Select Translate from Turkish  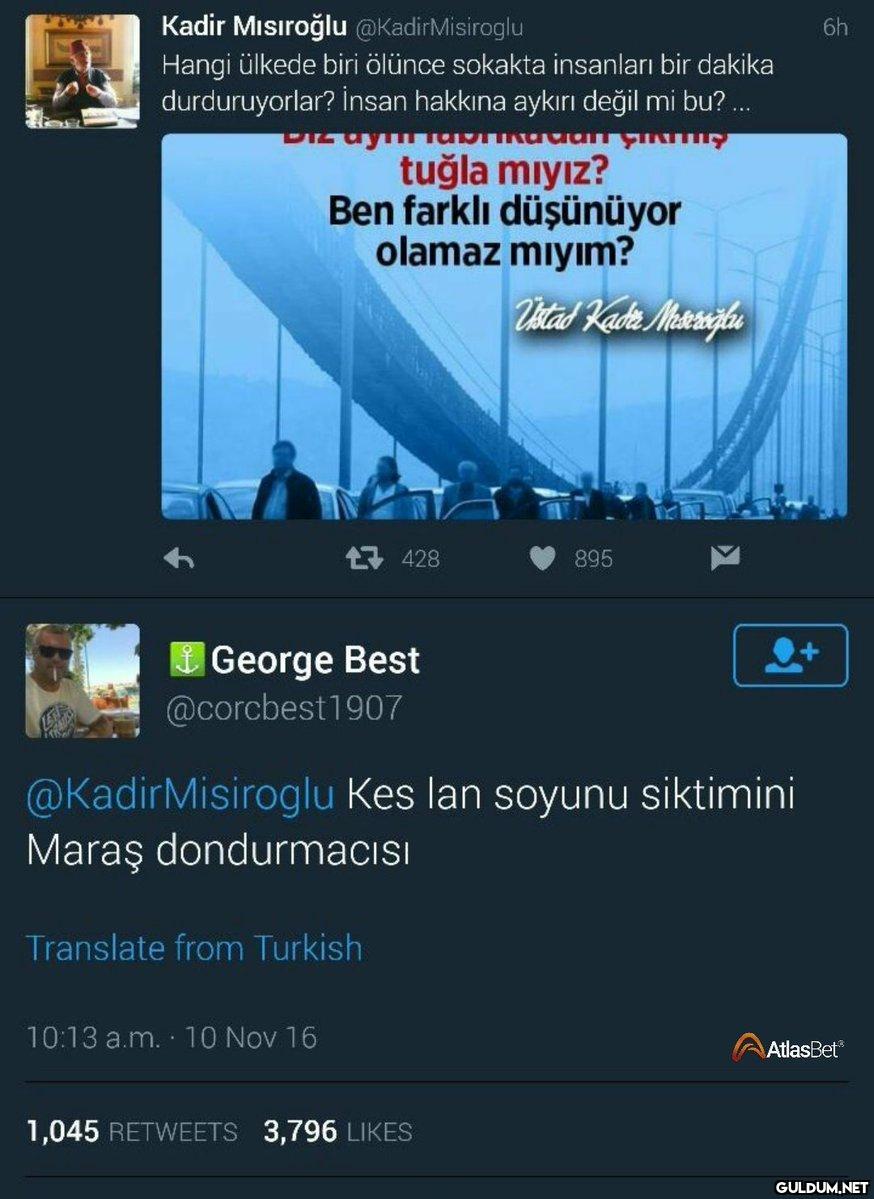coord(194,947)
